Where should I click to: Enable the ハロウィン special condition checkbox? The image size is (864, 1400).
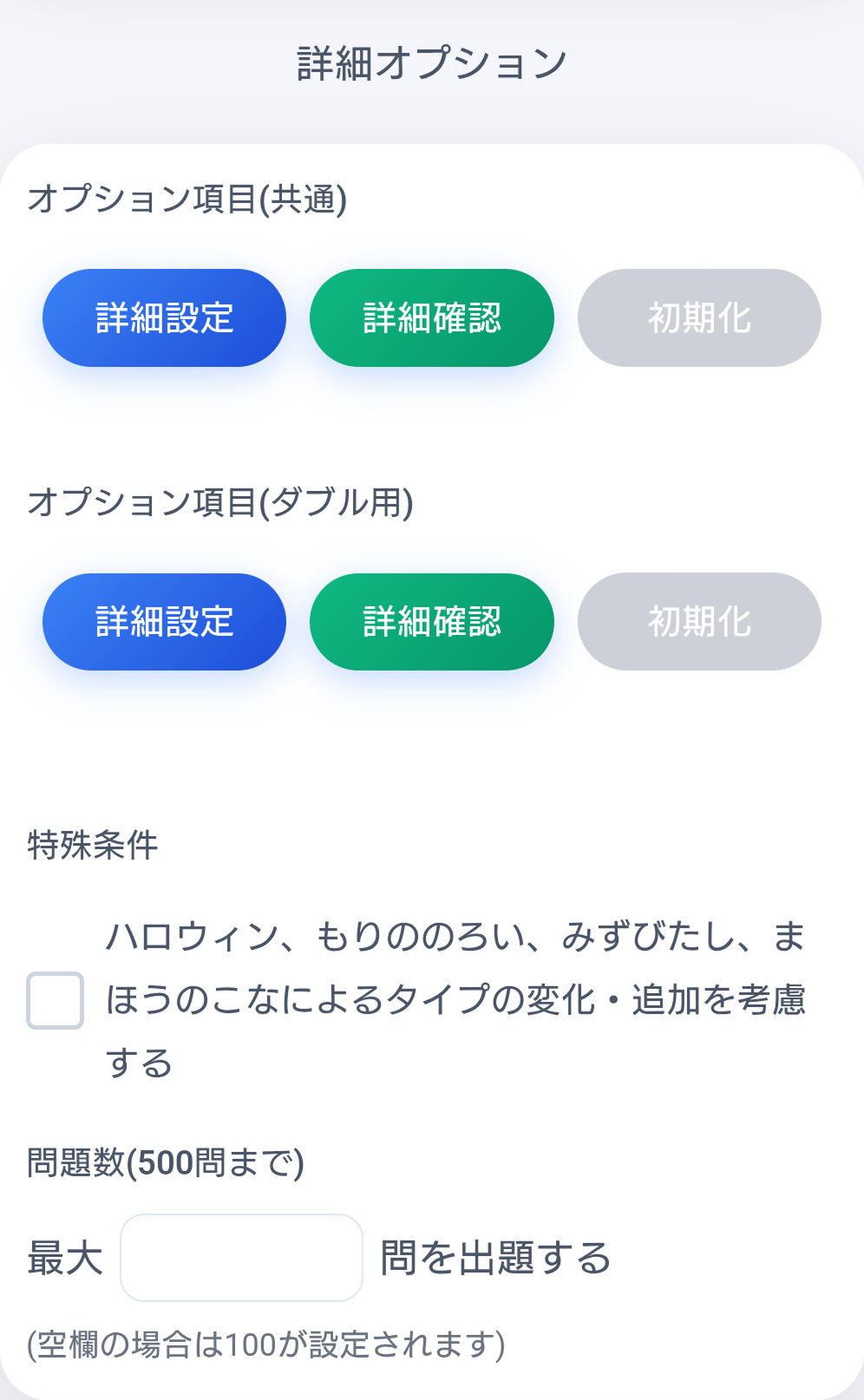[55, 998]
